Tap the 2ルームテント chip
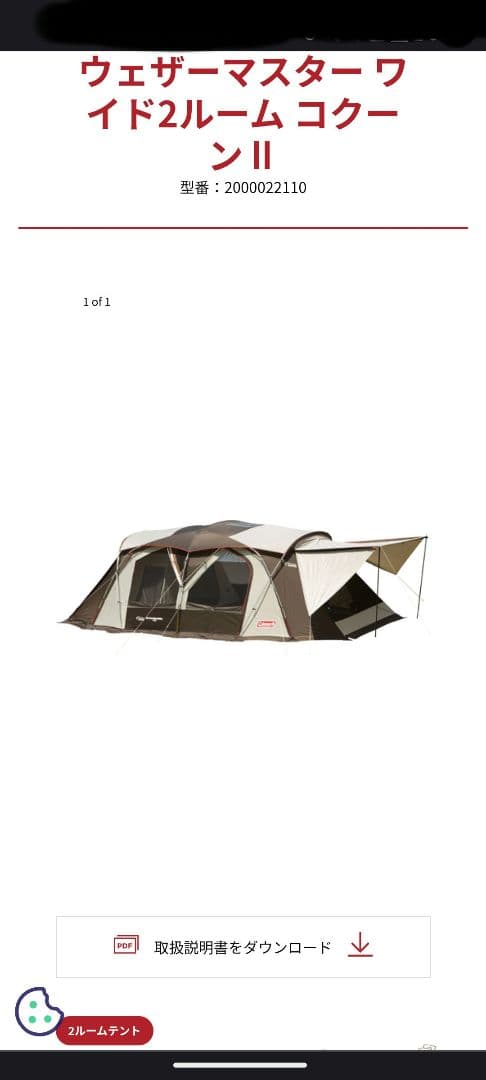 (104, 1030)
